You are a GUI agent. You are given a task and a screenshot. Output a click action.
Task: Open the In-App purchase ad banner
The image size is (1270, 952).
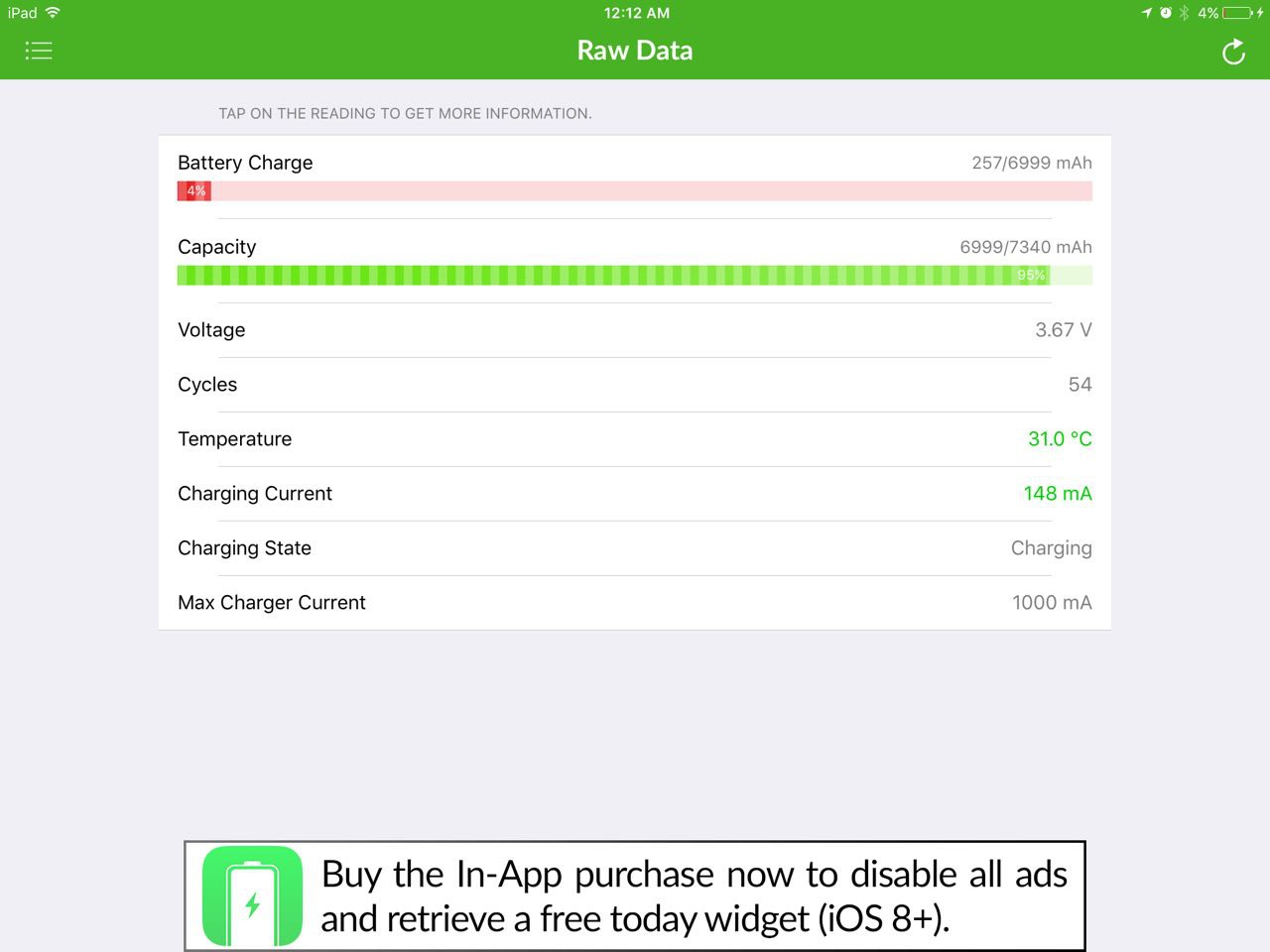pyautogui.click(x=635, y=896)
